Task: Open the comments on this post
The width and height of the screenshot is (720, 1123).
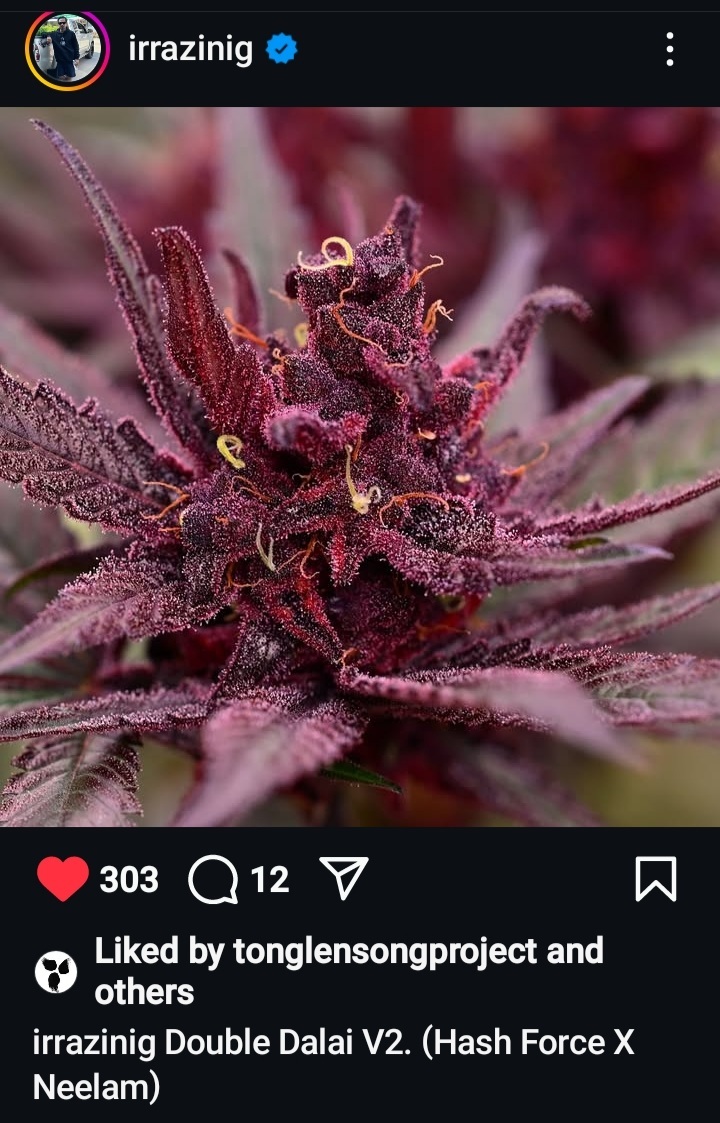Action: pyautogui.click(x=213, y=880)
